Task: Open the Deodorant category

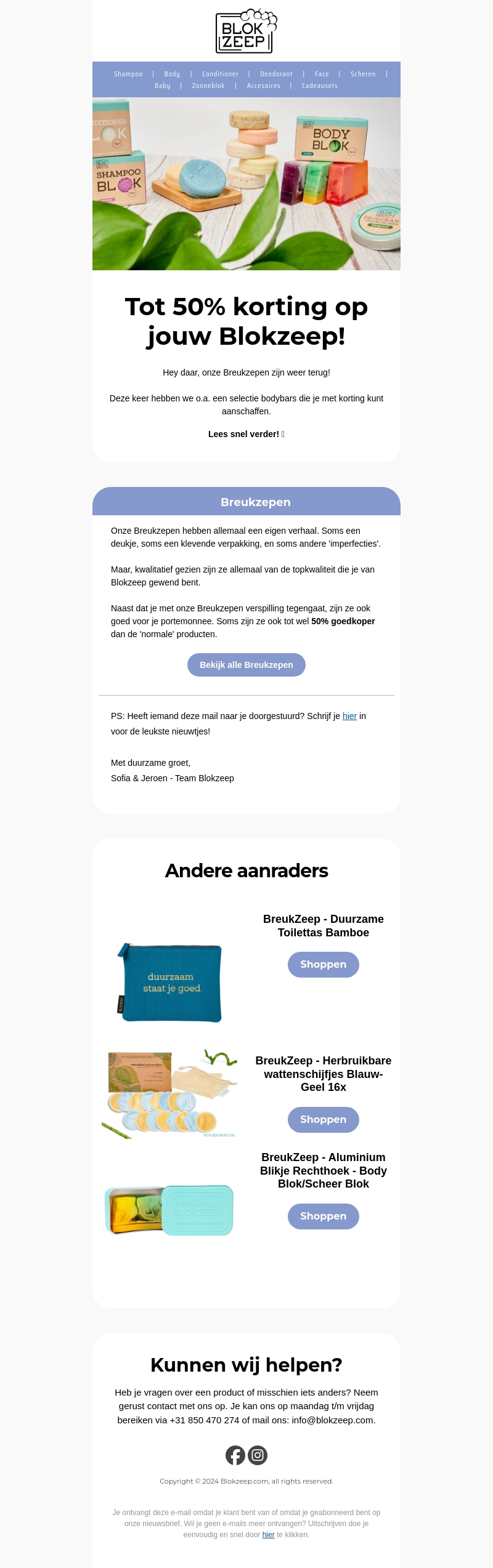Action: point(276,74)
